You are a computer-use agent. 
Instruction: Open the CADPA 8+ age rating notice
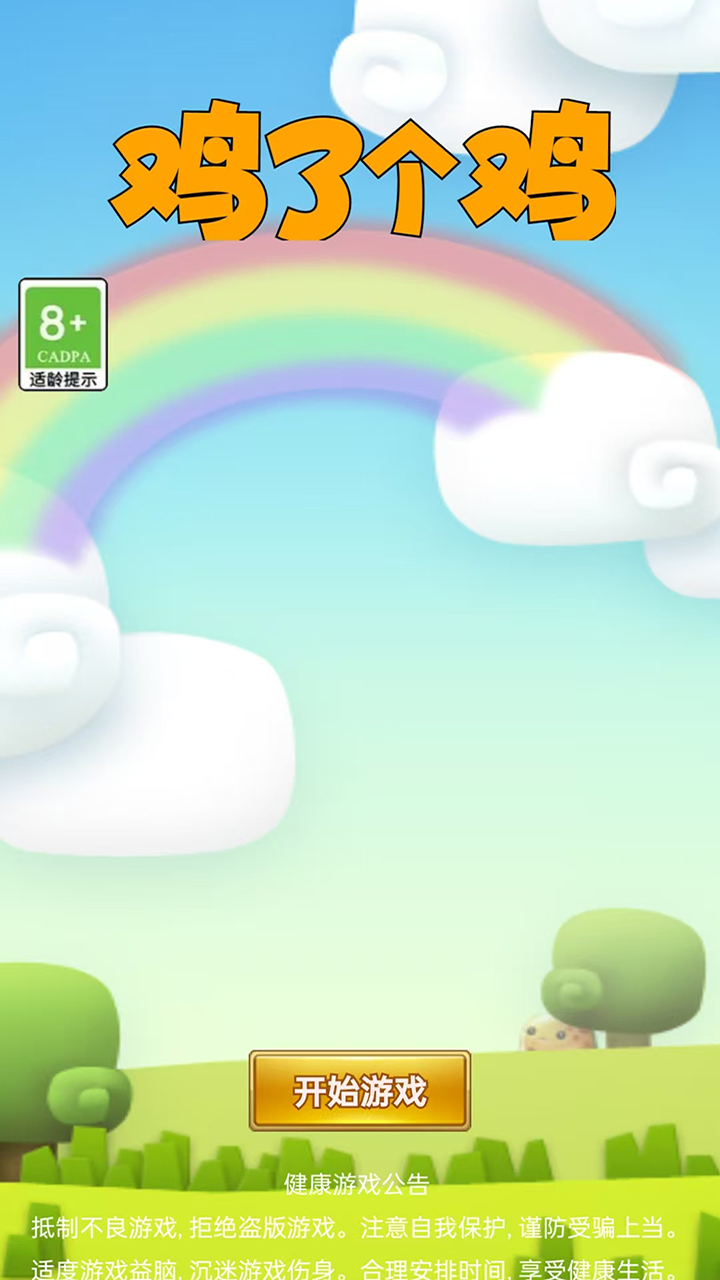(63, 335)
